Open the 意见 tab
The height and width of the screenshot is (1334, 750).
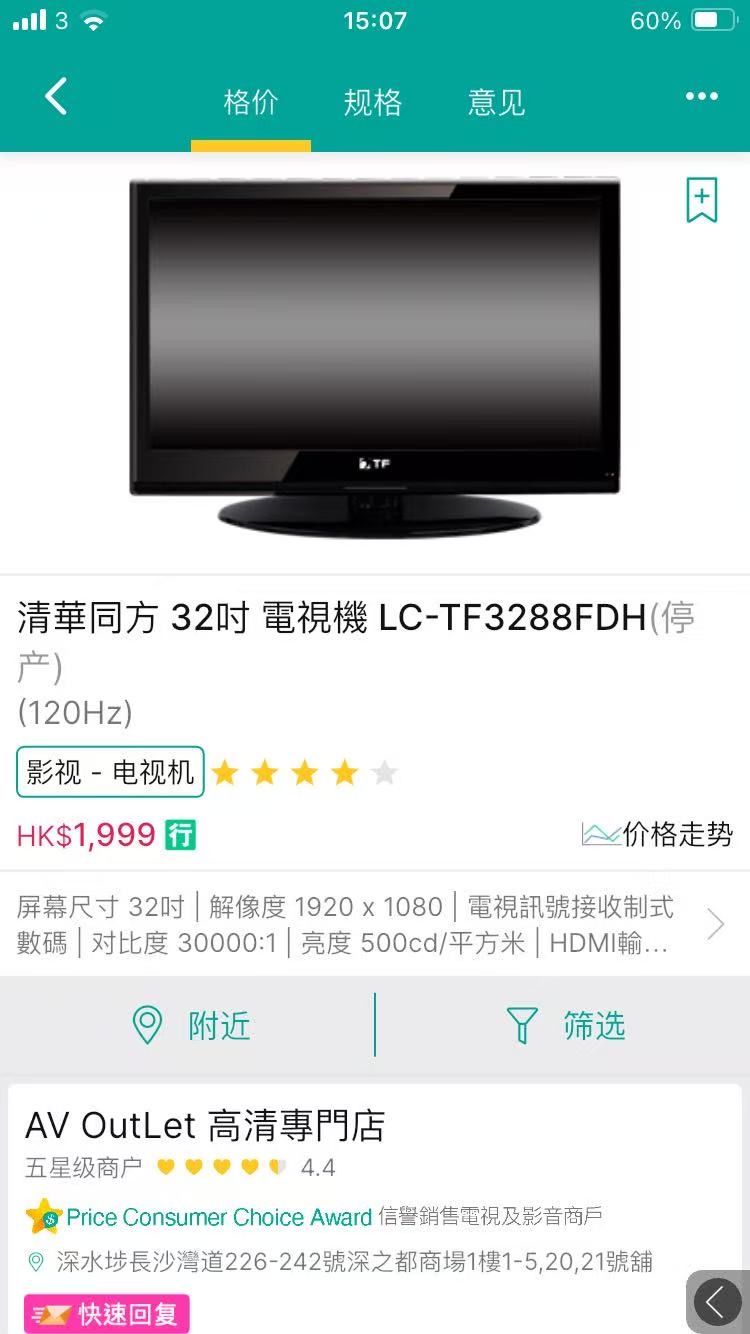point(495,100)
